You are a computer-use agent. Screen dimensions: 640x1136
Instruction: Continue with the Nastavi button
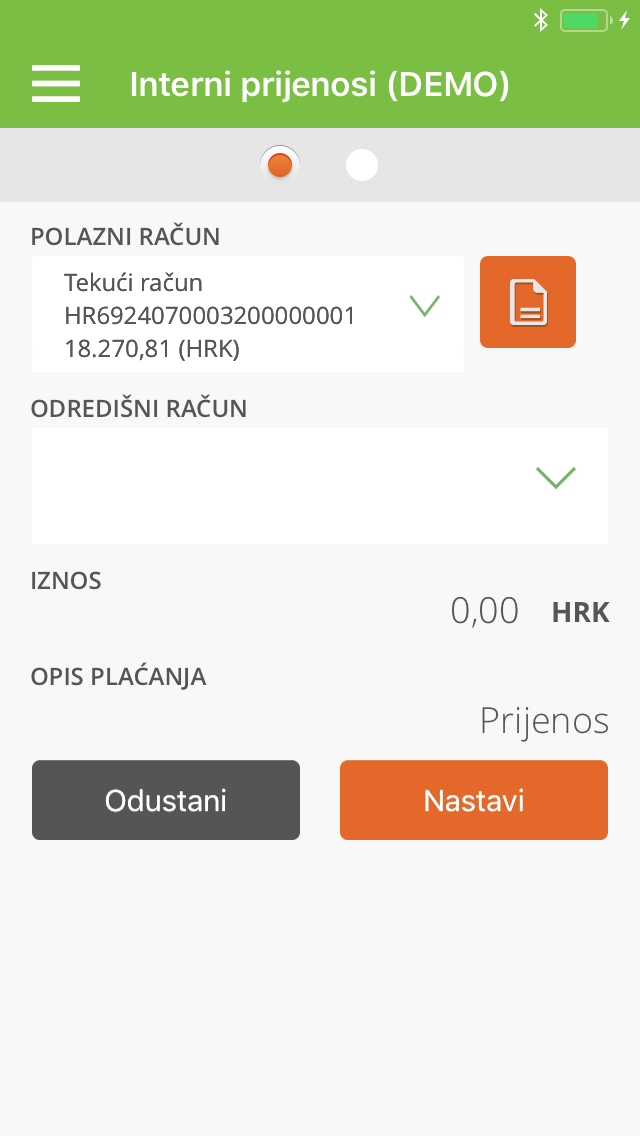tap(474, 800)
